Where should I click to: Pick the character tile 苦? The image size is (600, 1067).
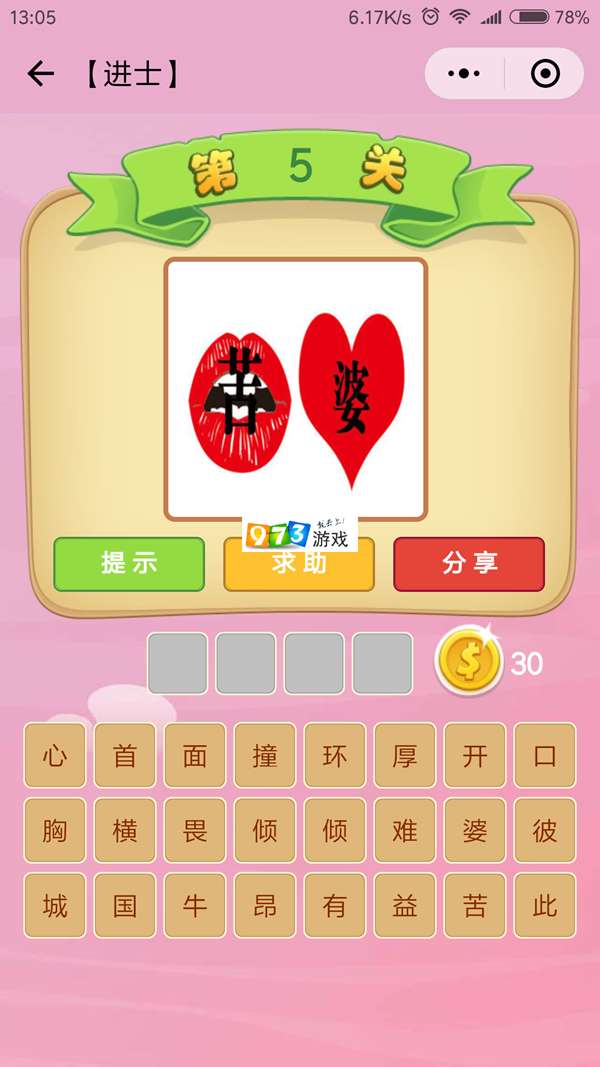coord(475,905)
